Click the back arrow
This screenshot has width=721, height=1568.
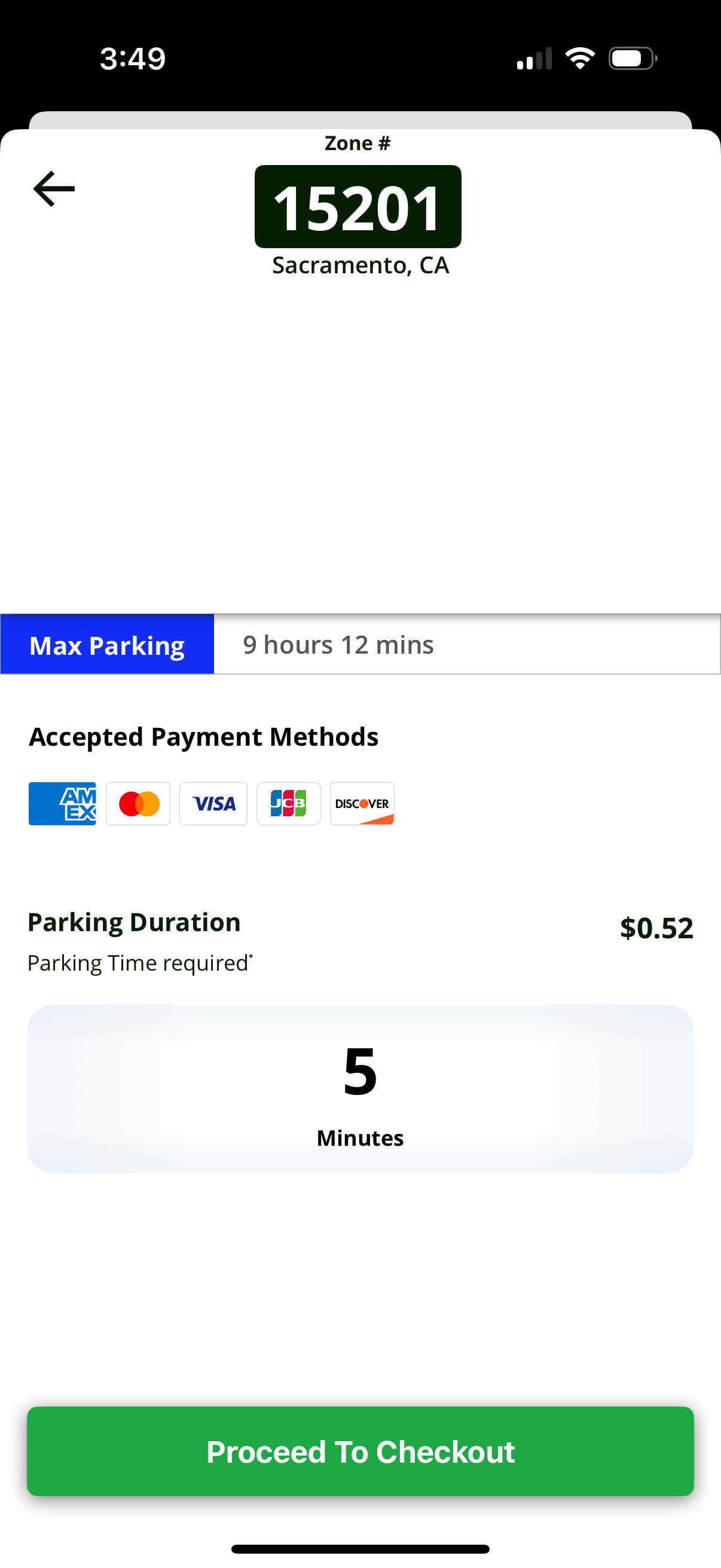click(x=54, y=190)
